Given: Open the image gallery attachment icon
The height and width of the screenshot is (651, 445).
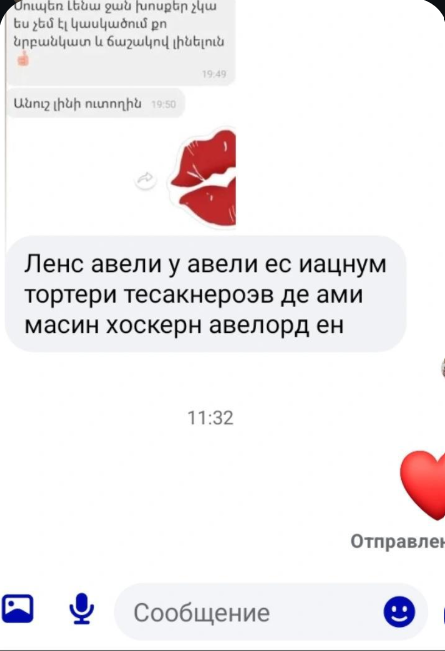Looking at the screenshot, I should (17, 609).
